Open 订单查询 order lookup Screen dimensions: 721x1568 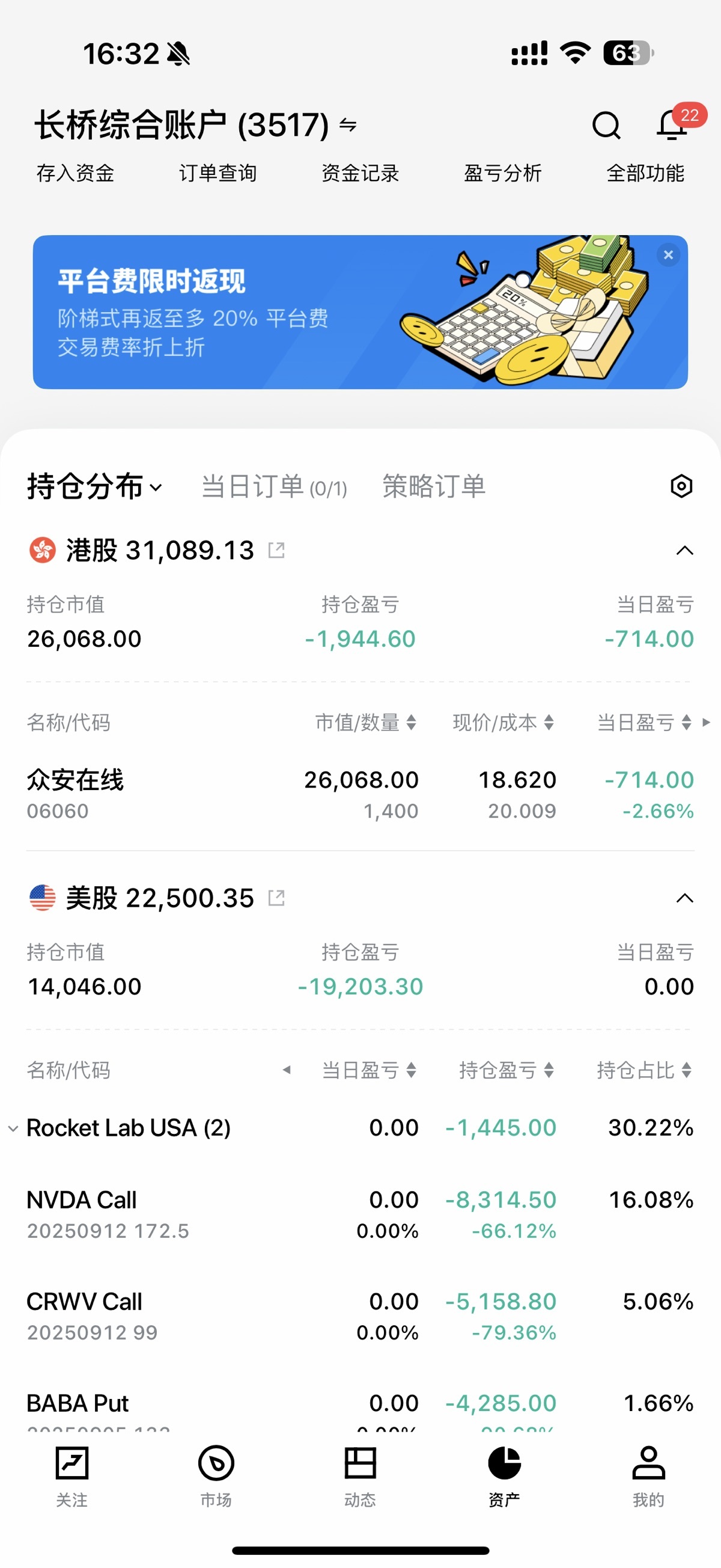pyautogui.click(x=218, y=174)
